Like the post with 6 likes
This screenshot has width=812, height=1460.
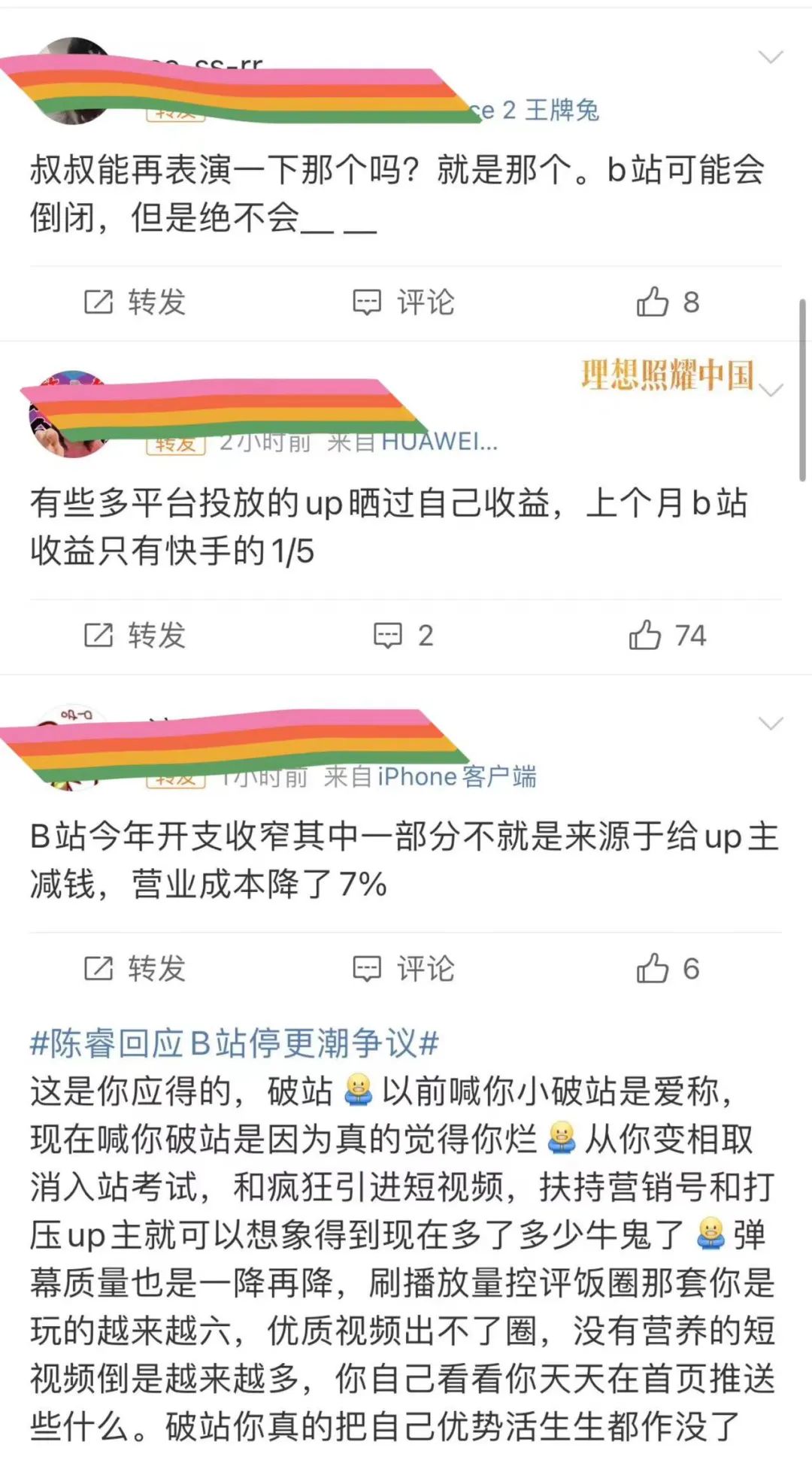pos(668,969)
